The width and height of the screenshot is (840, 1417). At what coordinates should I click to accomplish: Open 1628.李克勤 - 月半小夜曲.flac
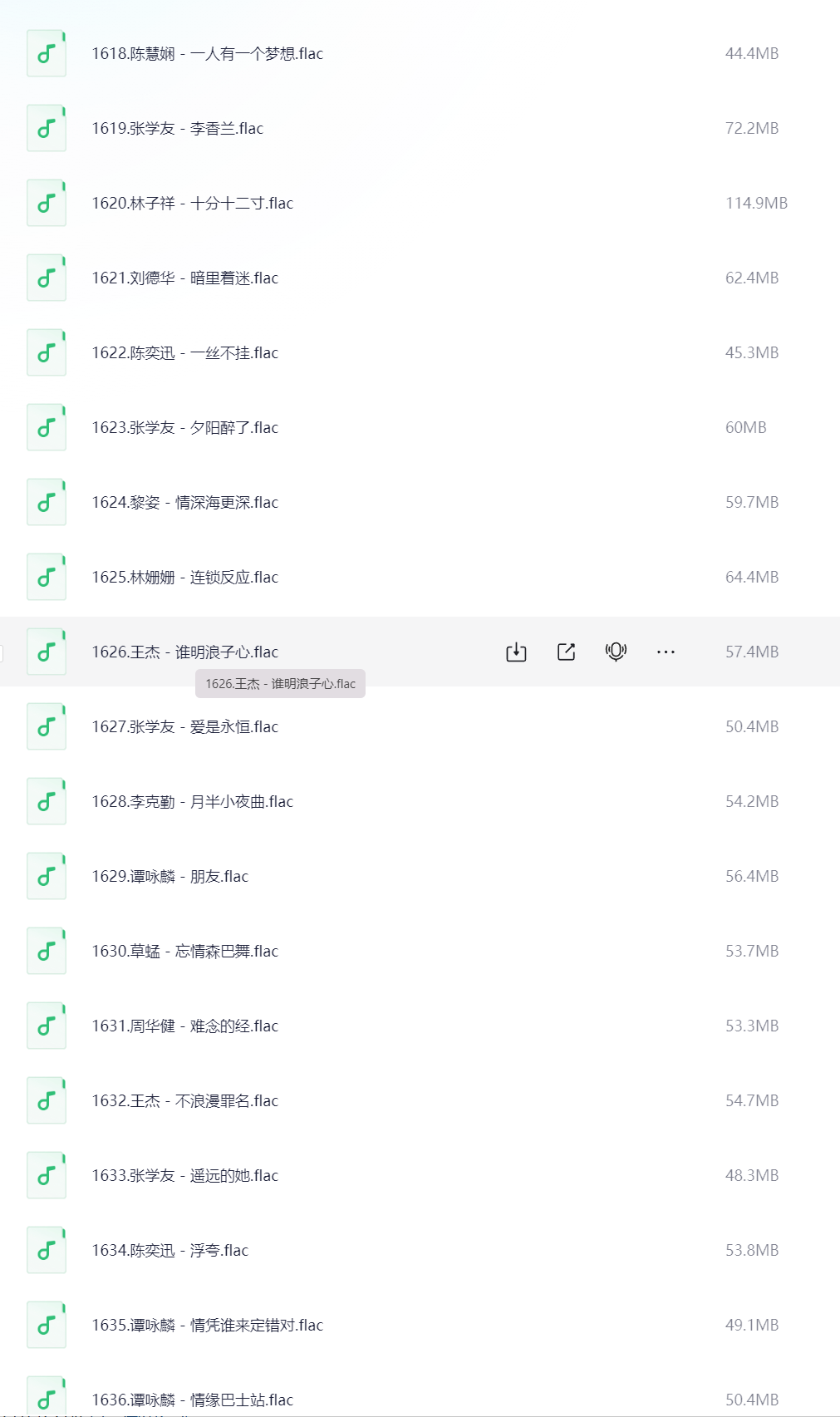click(192, 802)
